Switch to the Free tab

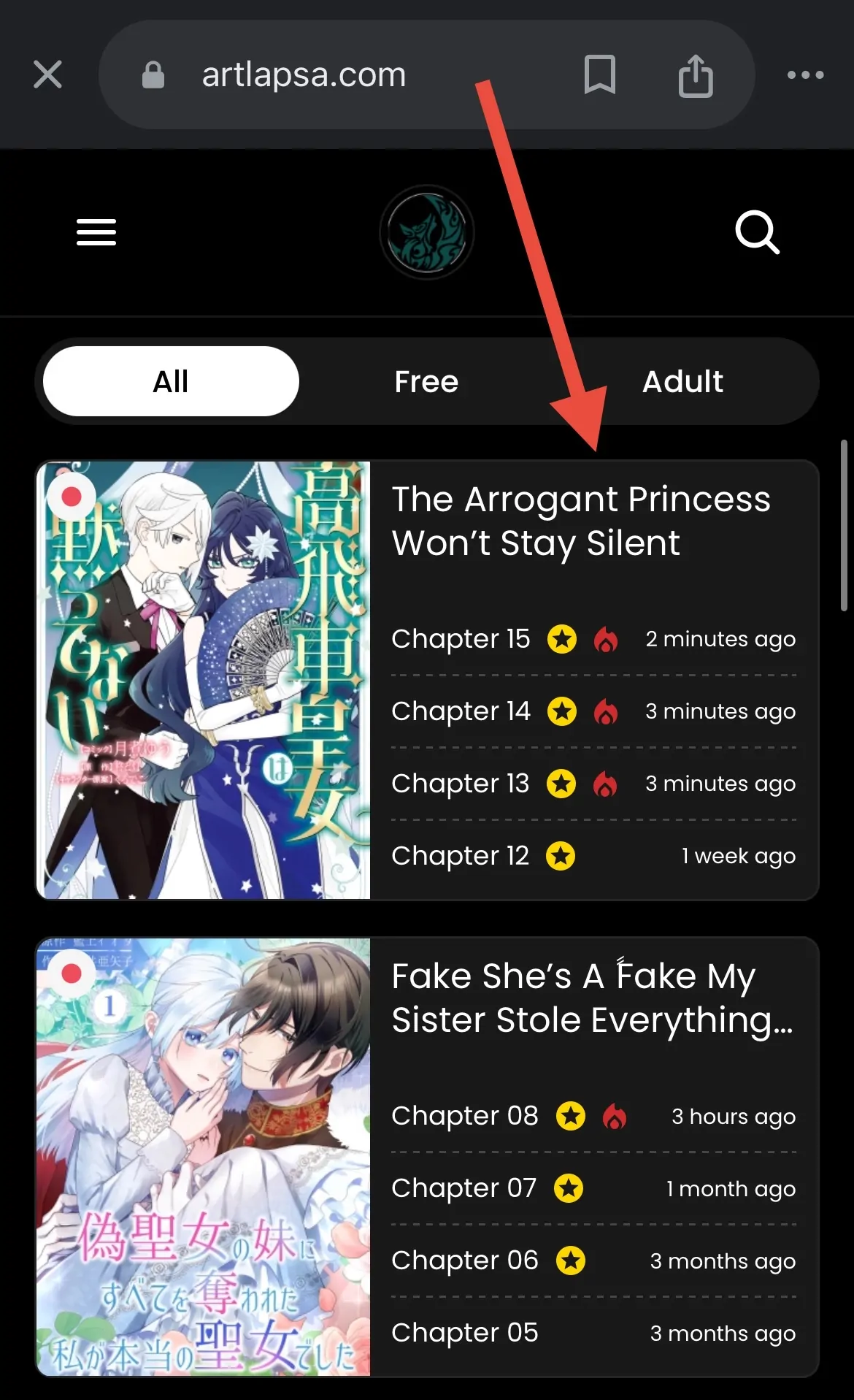click(x=426, y=381)
